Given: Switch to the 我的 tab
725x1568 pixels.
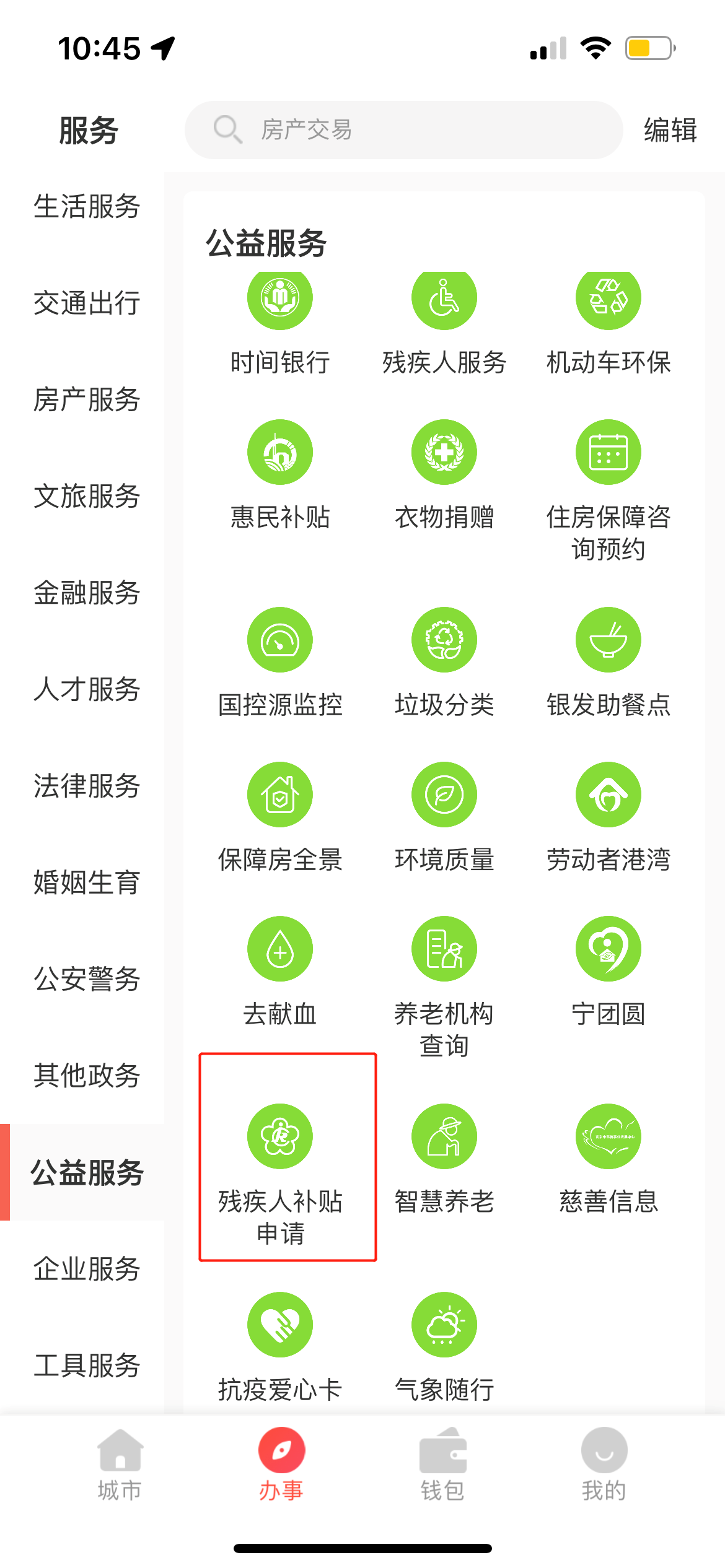Looking at the screenshot, I should point(604,1465).
